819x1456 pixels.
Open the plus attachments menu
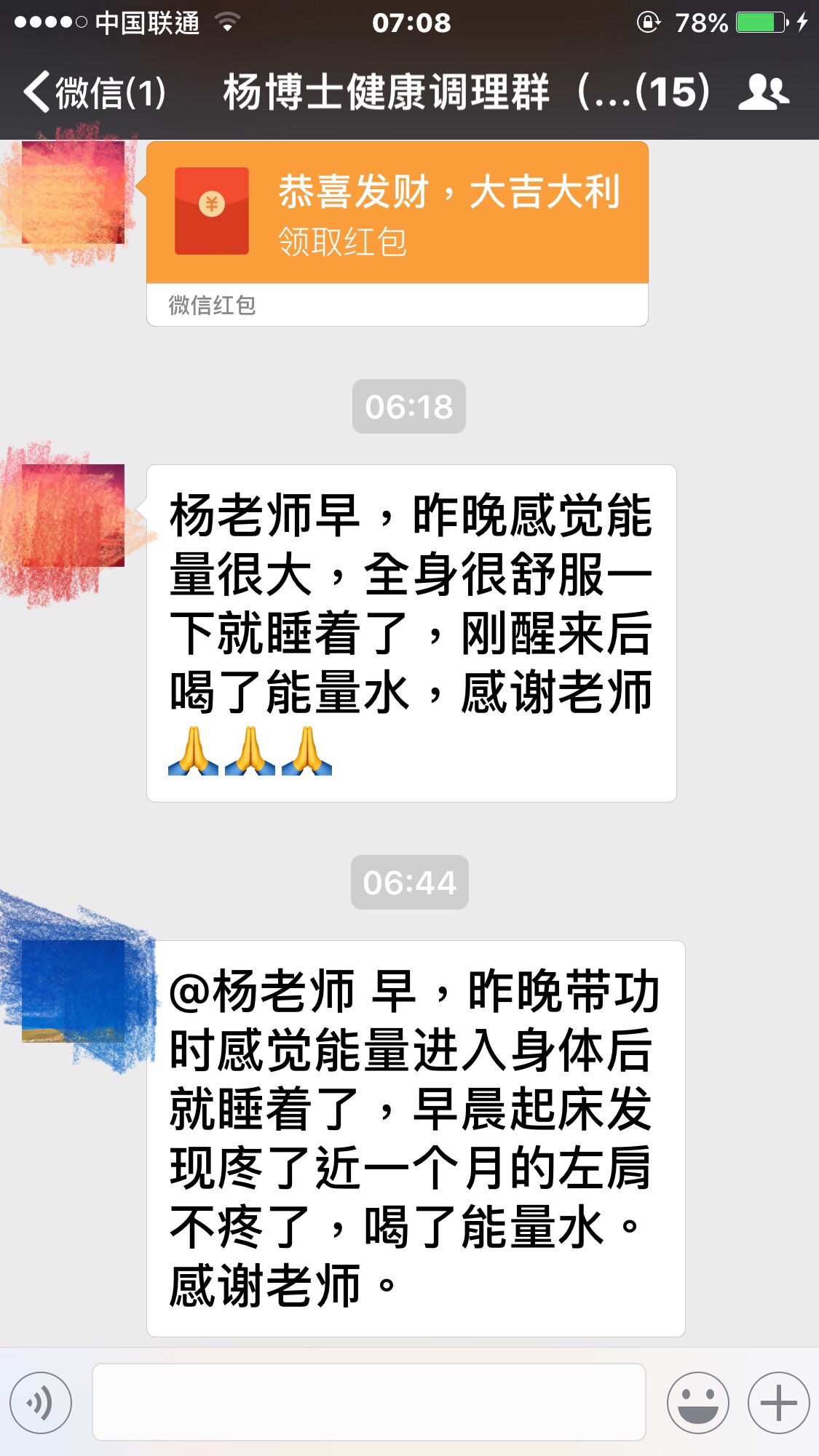(x=778, y=1402)
